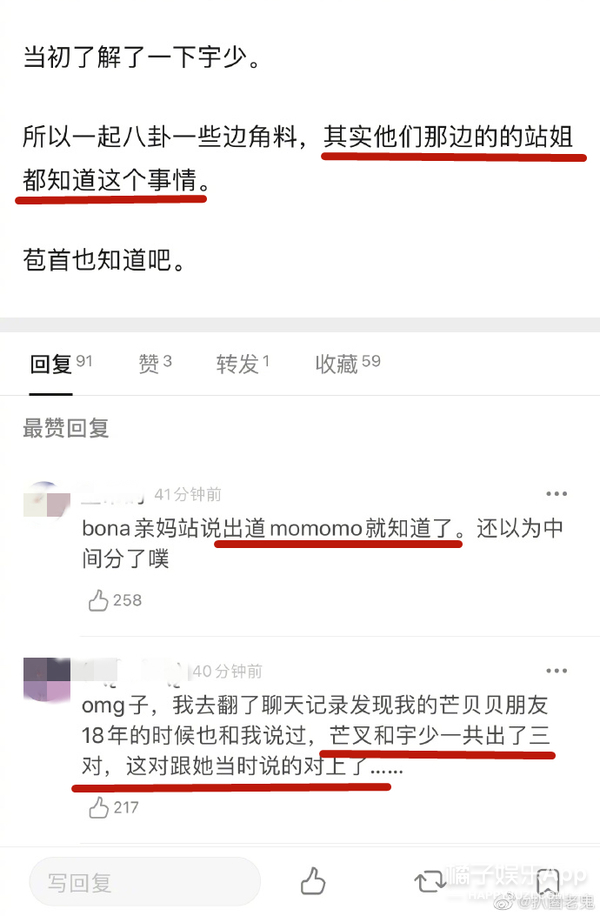The image size is (600, 916).
Task: Open overflow menu on the bona亲妈站 comment
Action: click(x=556, y=494)
